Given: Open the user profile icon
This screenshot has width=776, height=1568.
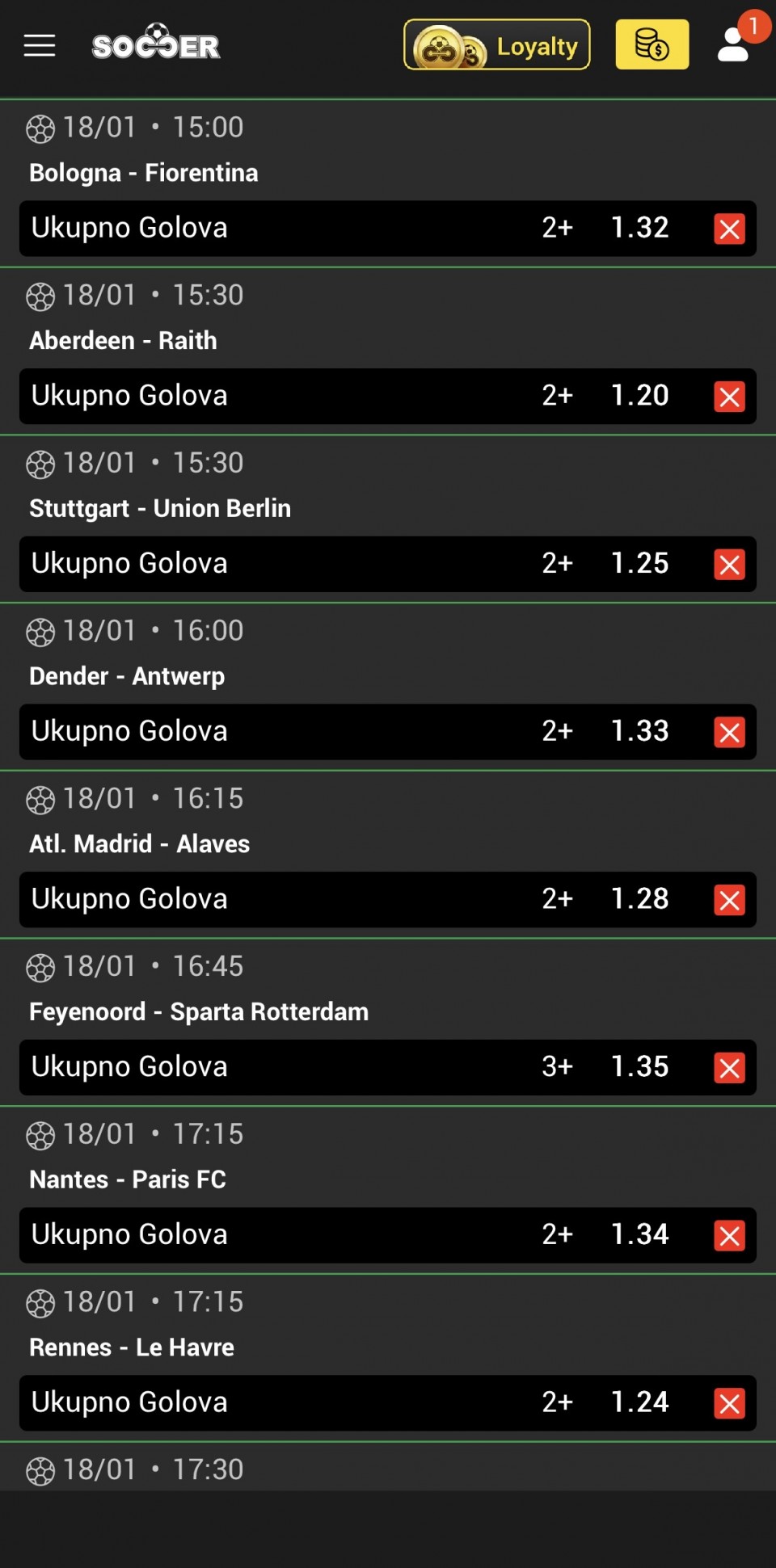Looking at the screenshot, I should 734,46.
